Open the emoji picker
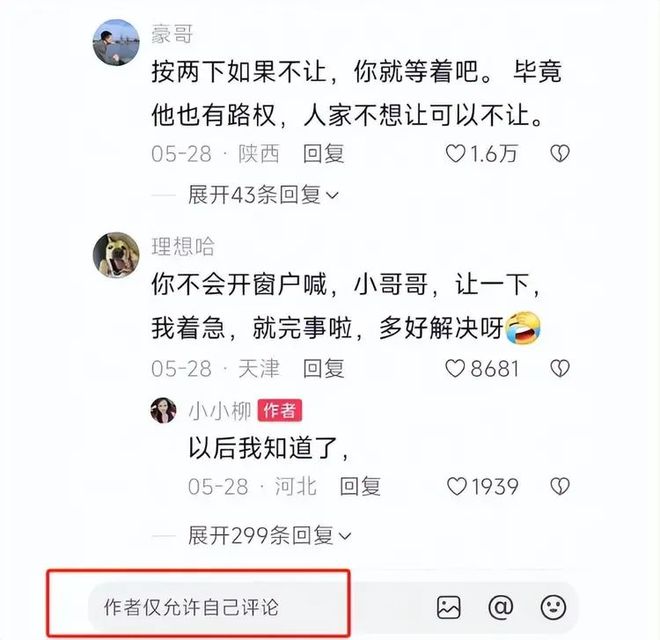The height and width of the screenshot is (640, 660). [553, 606]
